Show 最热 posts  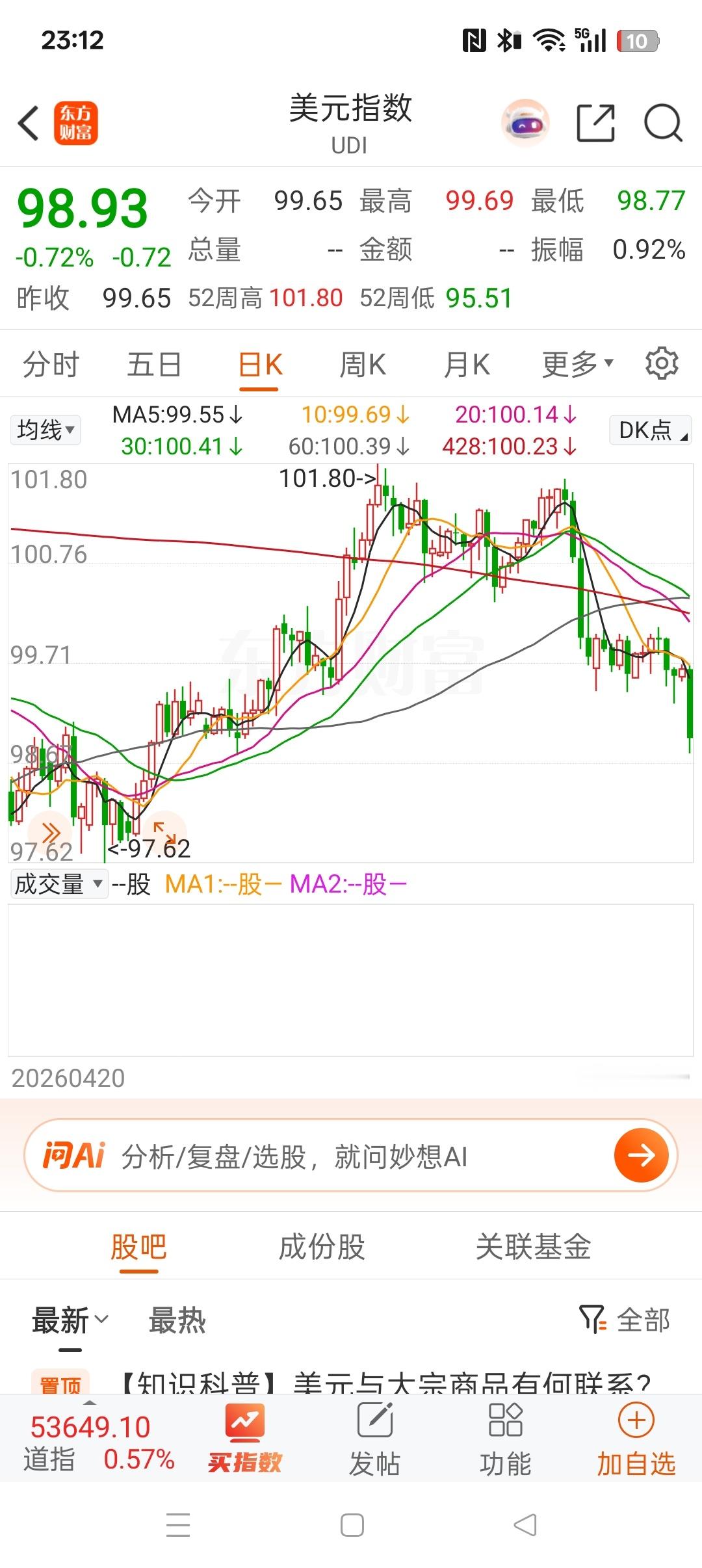point(177,1320)
